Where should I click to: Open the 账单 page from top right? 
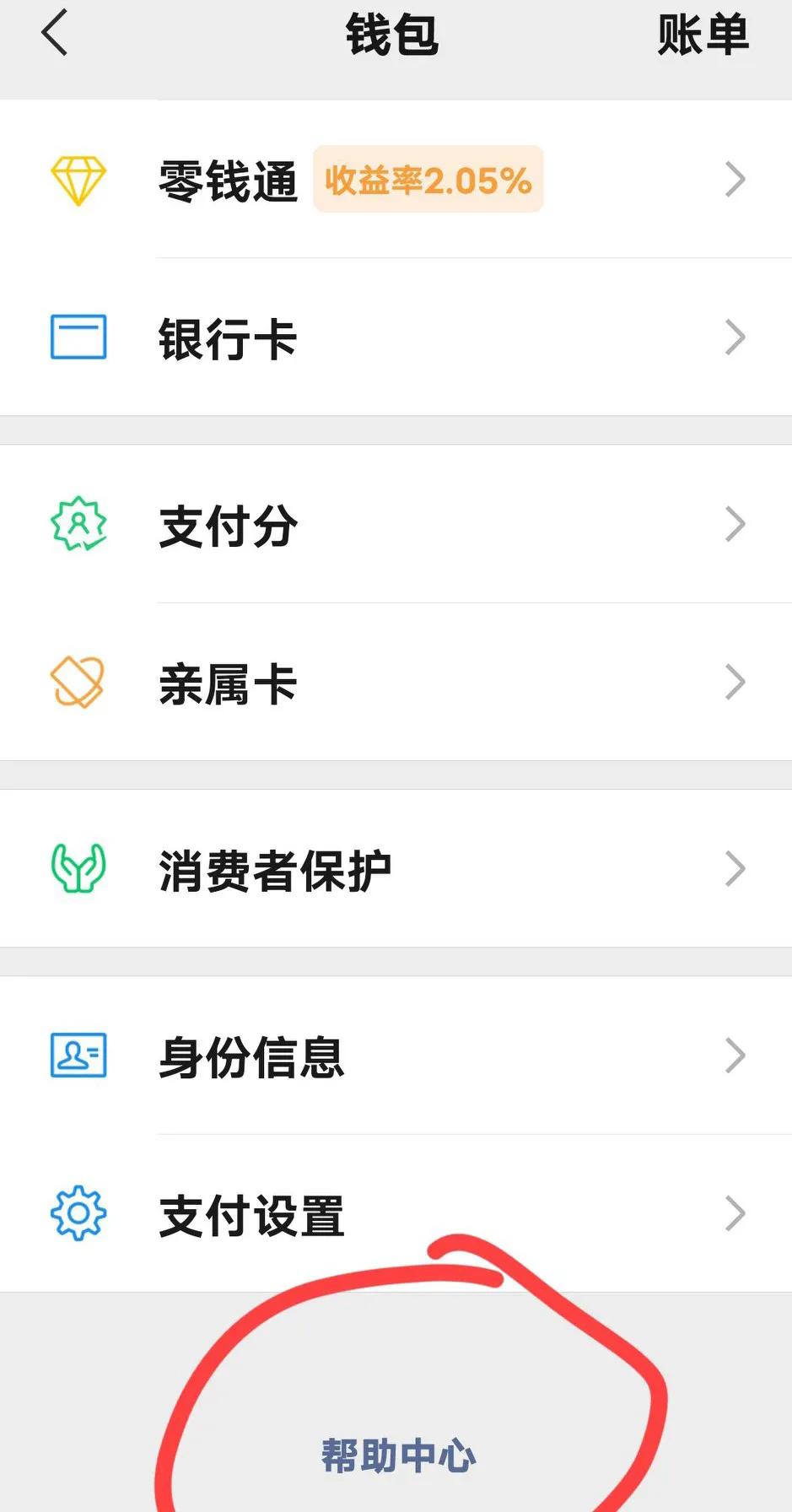[x=704, y=35]
